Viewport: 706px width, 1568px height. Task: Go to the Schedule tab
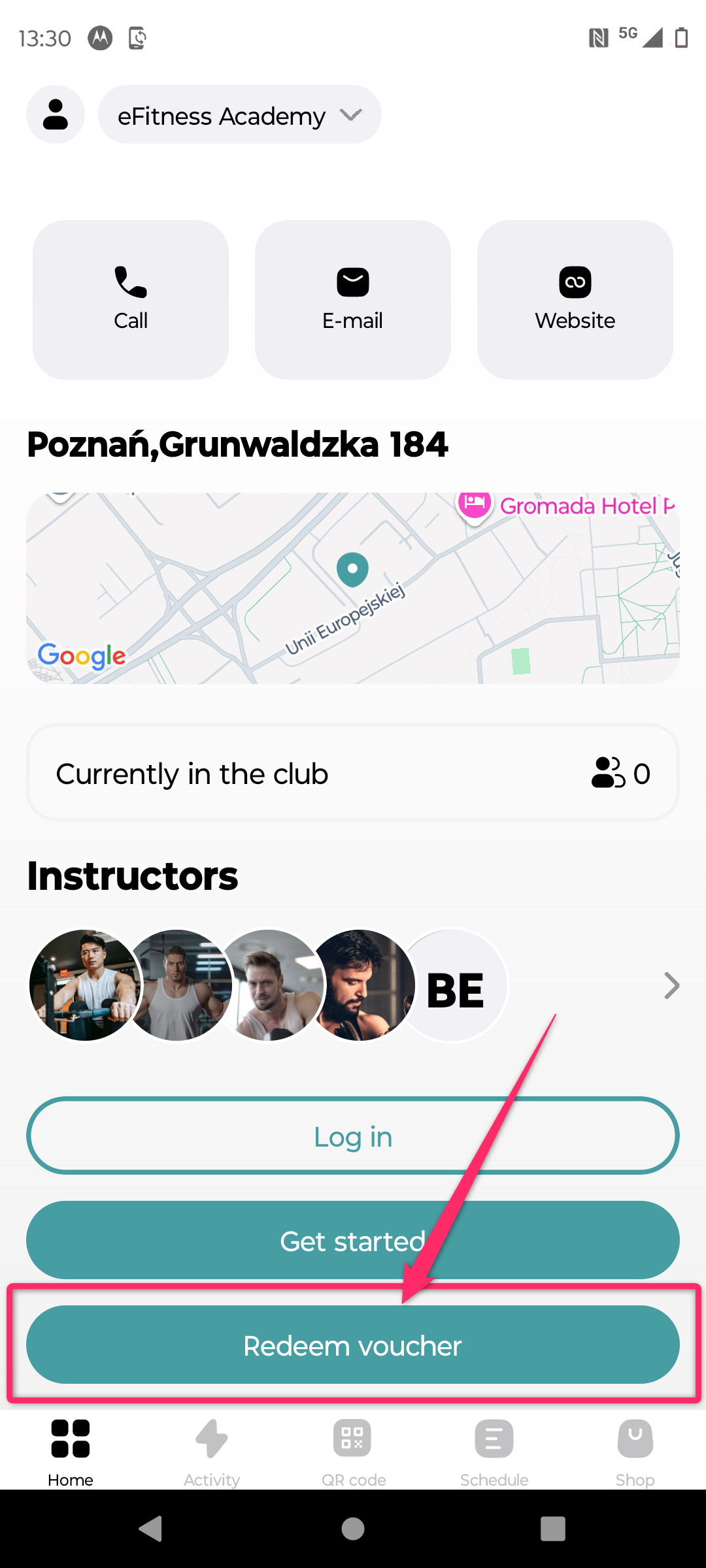494,1452
